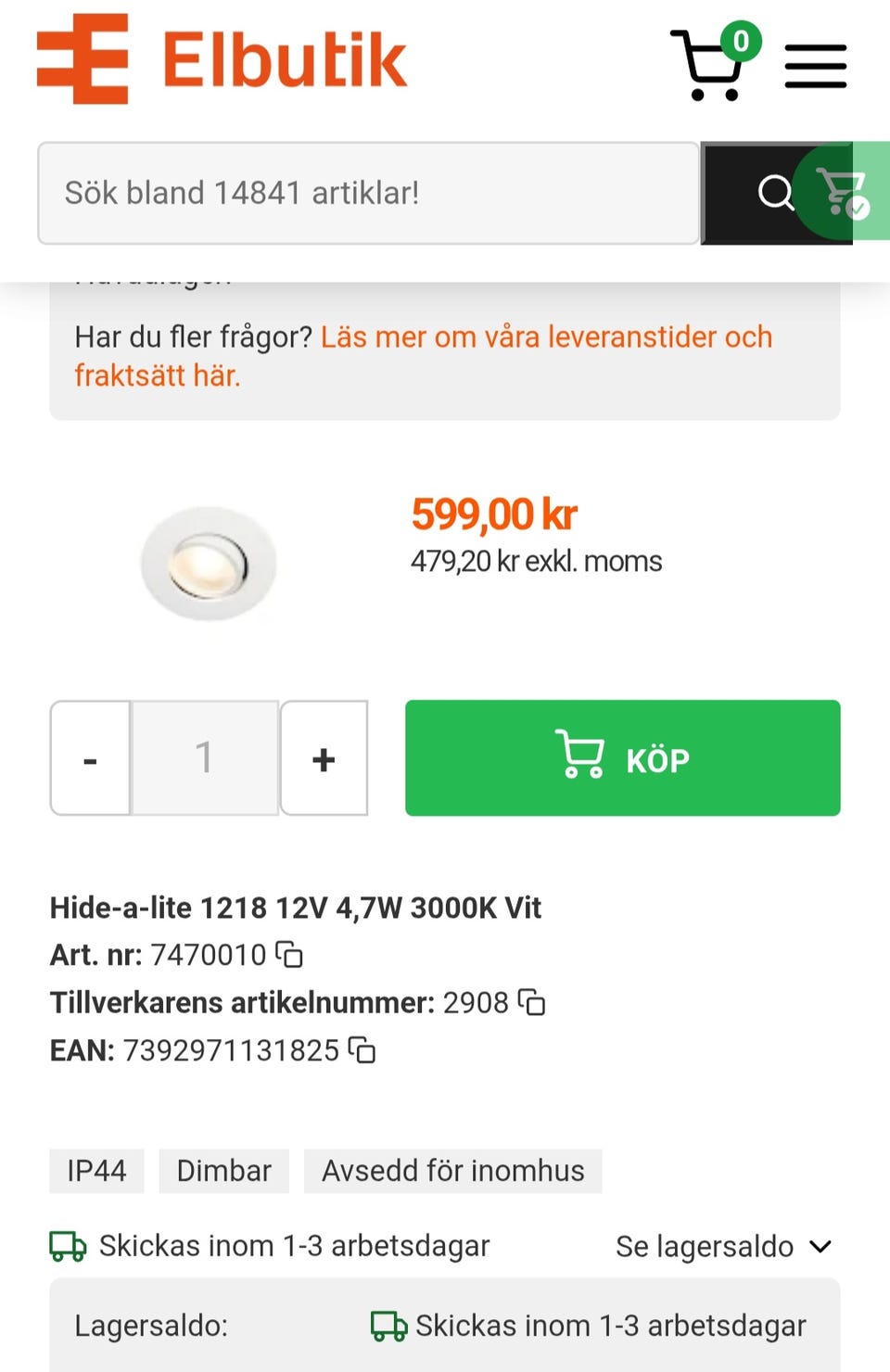Add product to cart with KÖP
The width and height of the screenshot is (890, 1372).
pos(622,758)
